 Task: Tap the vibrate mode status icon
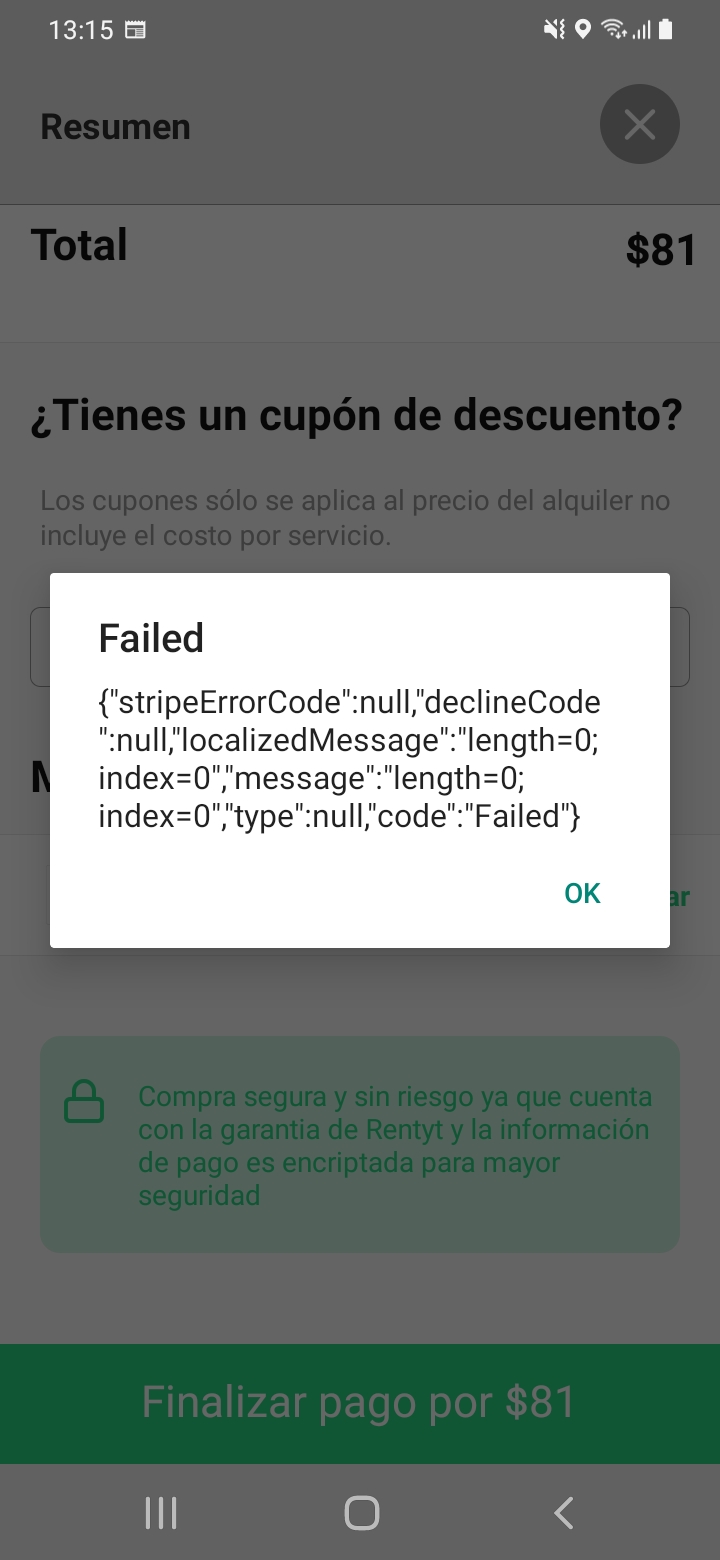[x=554, y=30]
